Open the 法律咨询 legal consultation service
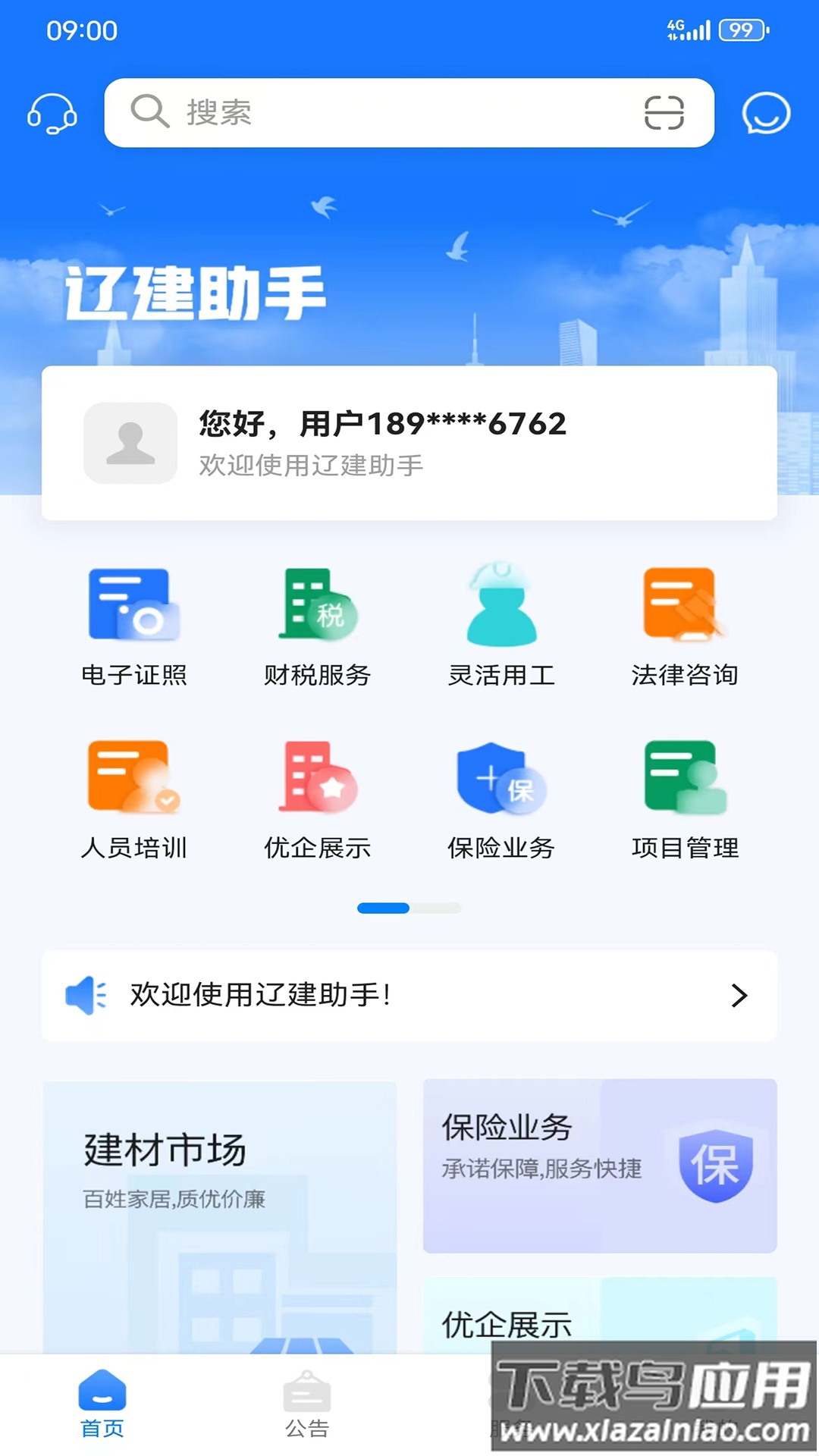819x1456 pixels. pos(685,626)
